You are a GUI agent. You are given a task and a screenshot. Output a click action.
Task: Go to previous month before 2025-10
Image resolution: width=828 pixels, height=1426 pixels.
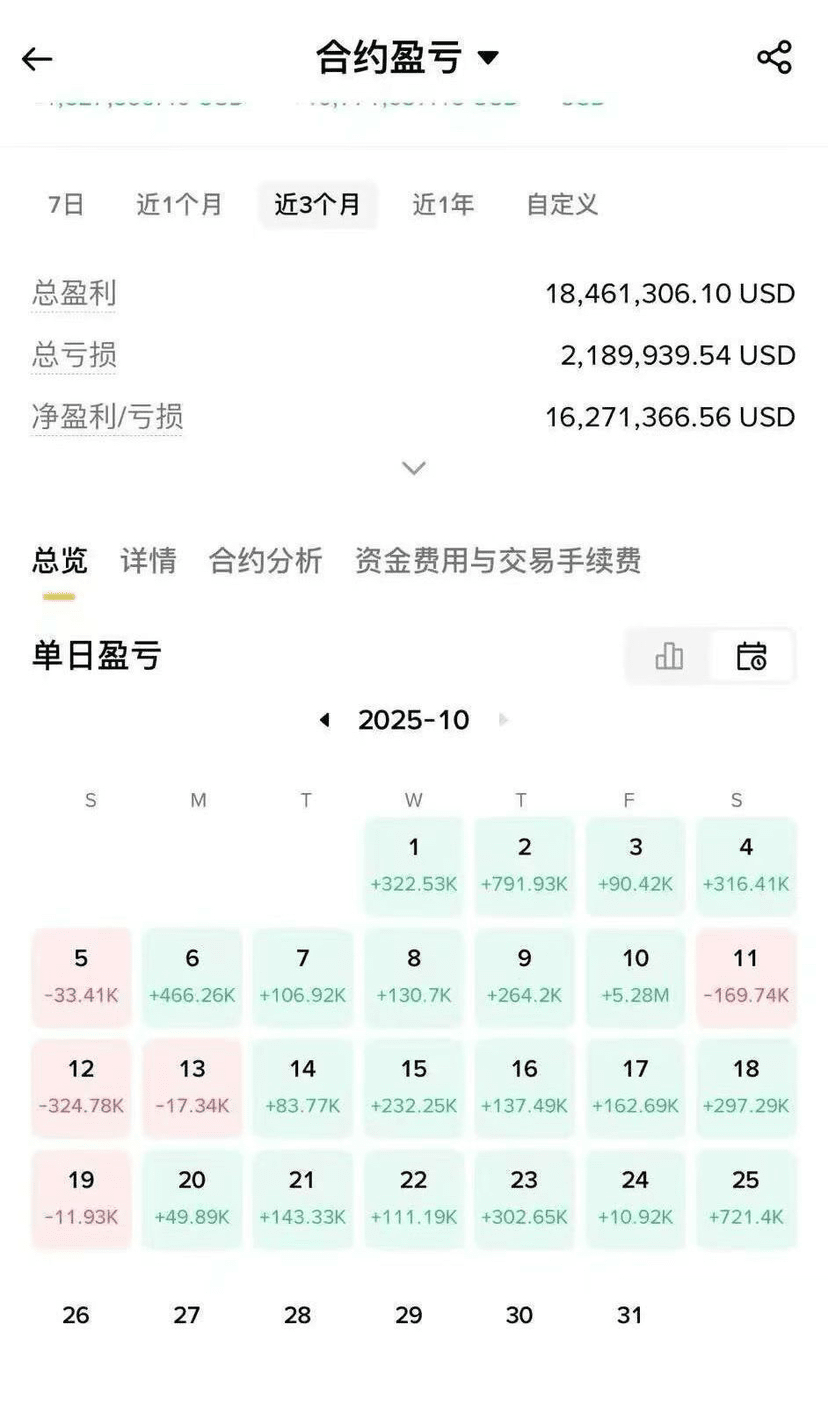pos(324,720)
